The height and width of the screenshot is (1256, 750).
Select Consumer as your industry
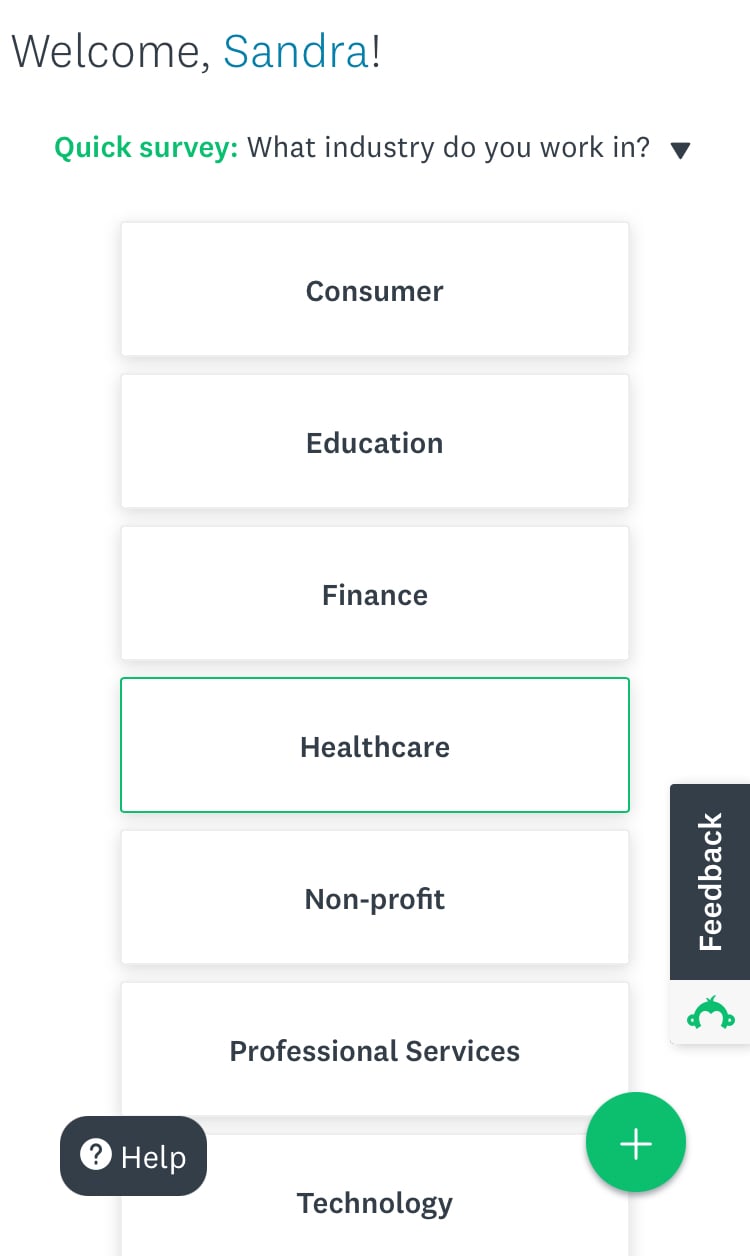[x=374, y=290]
